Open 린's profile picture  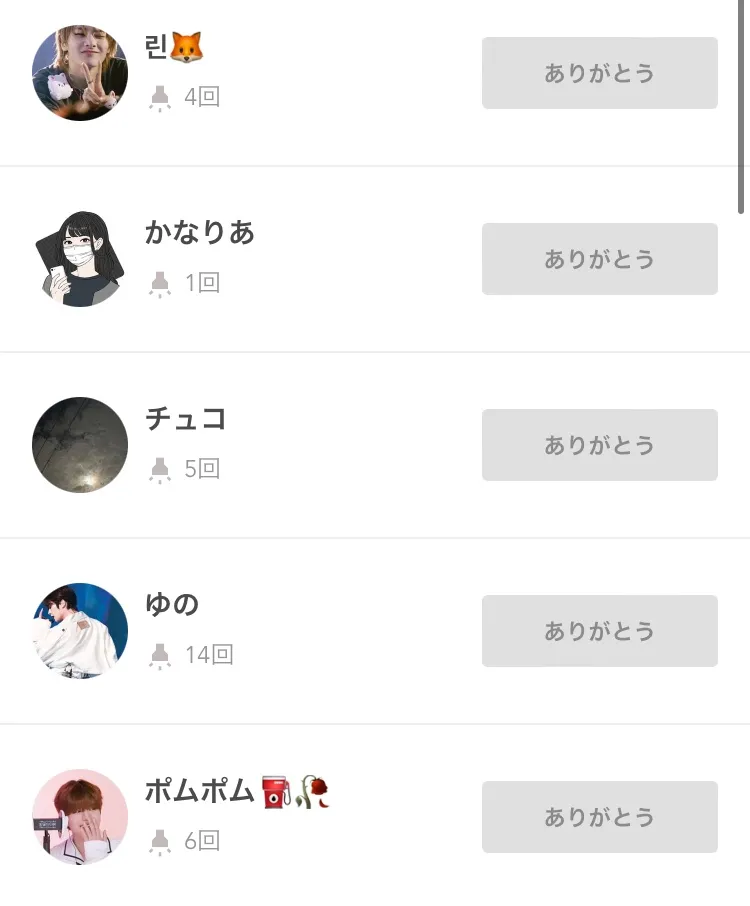tap(80, 73)
